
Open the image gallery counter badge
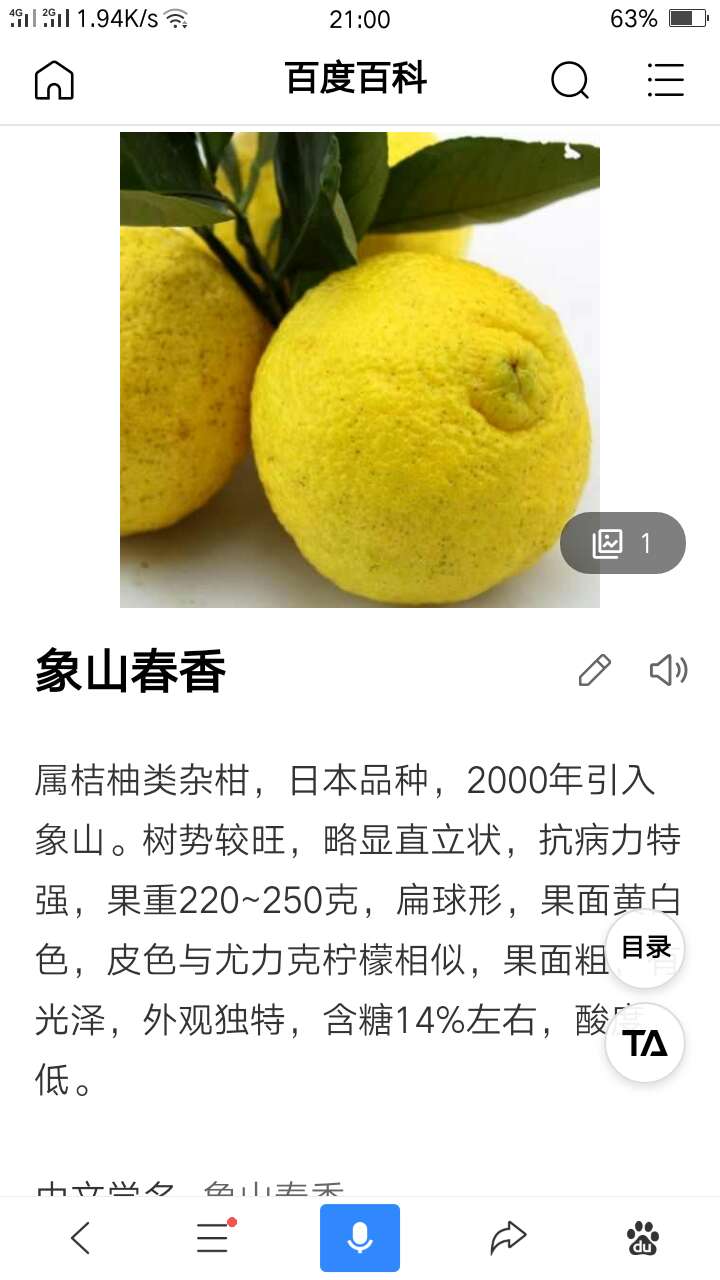click(x=623, y=543)
